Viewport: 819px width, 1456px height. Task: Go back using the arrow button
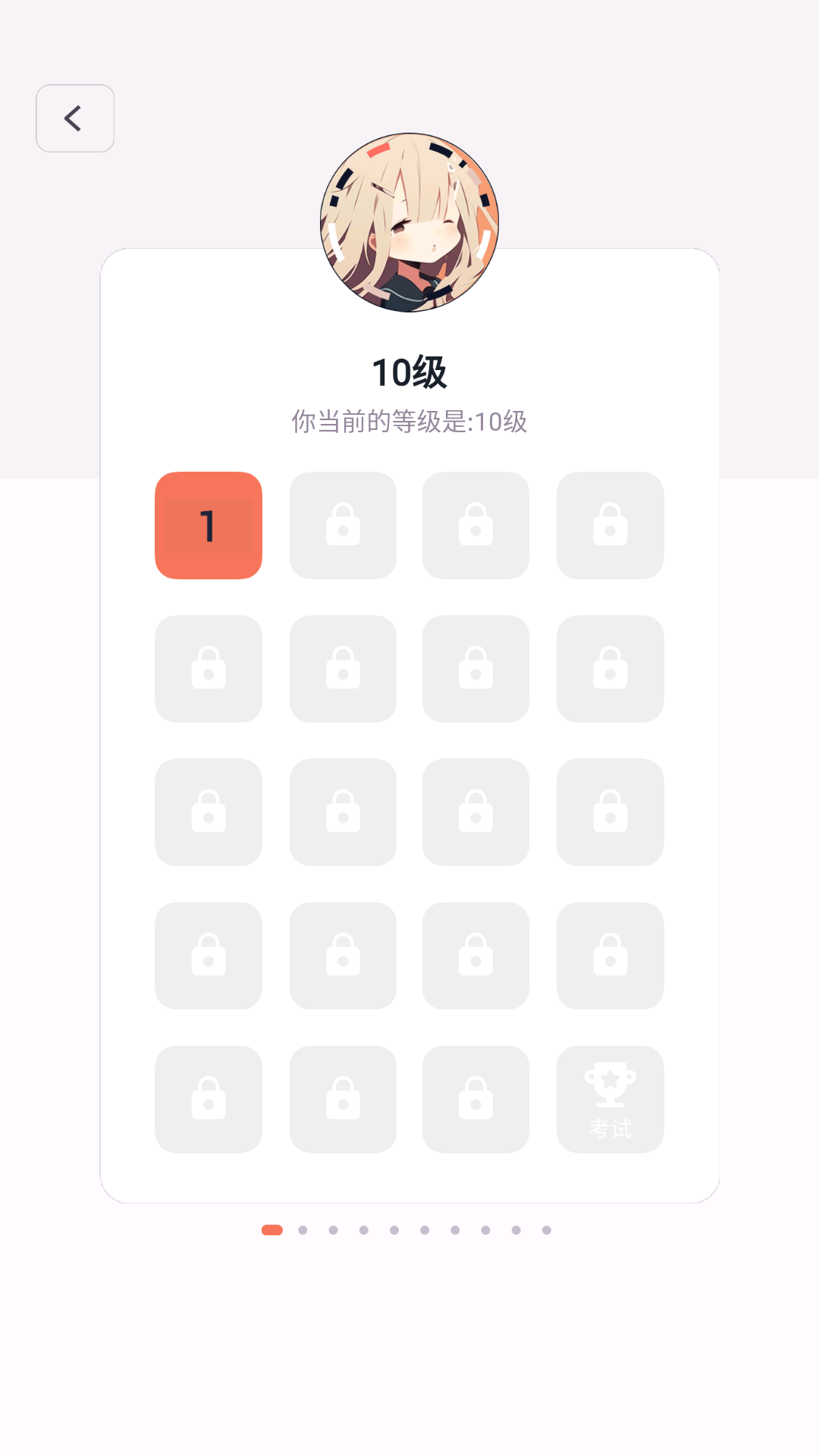(75, 118)
